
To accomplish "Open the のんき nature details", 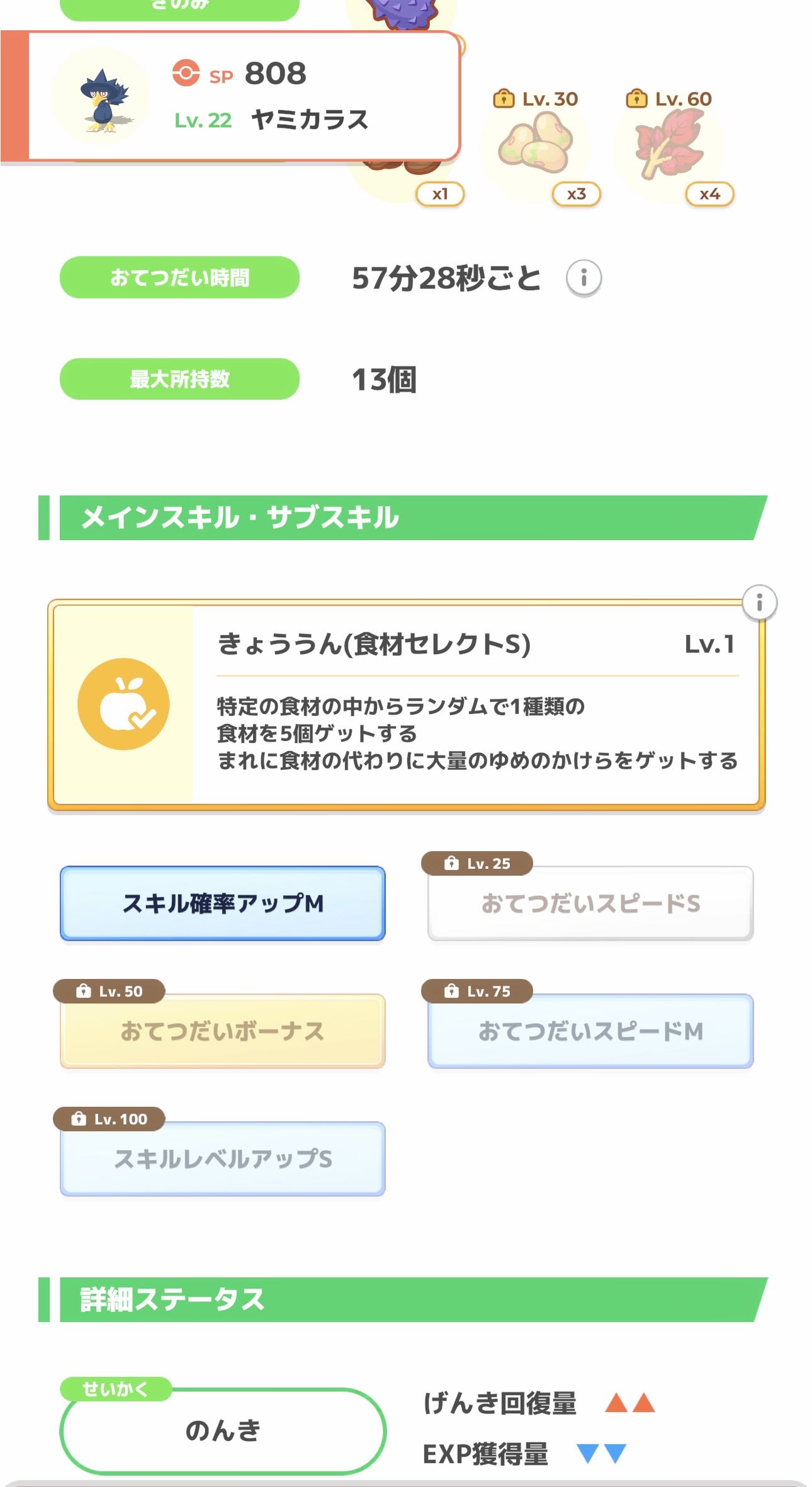I will click(x=223, y=1430).
